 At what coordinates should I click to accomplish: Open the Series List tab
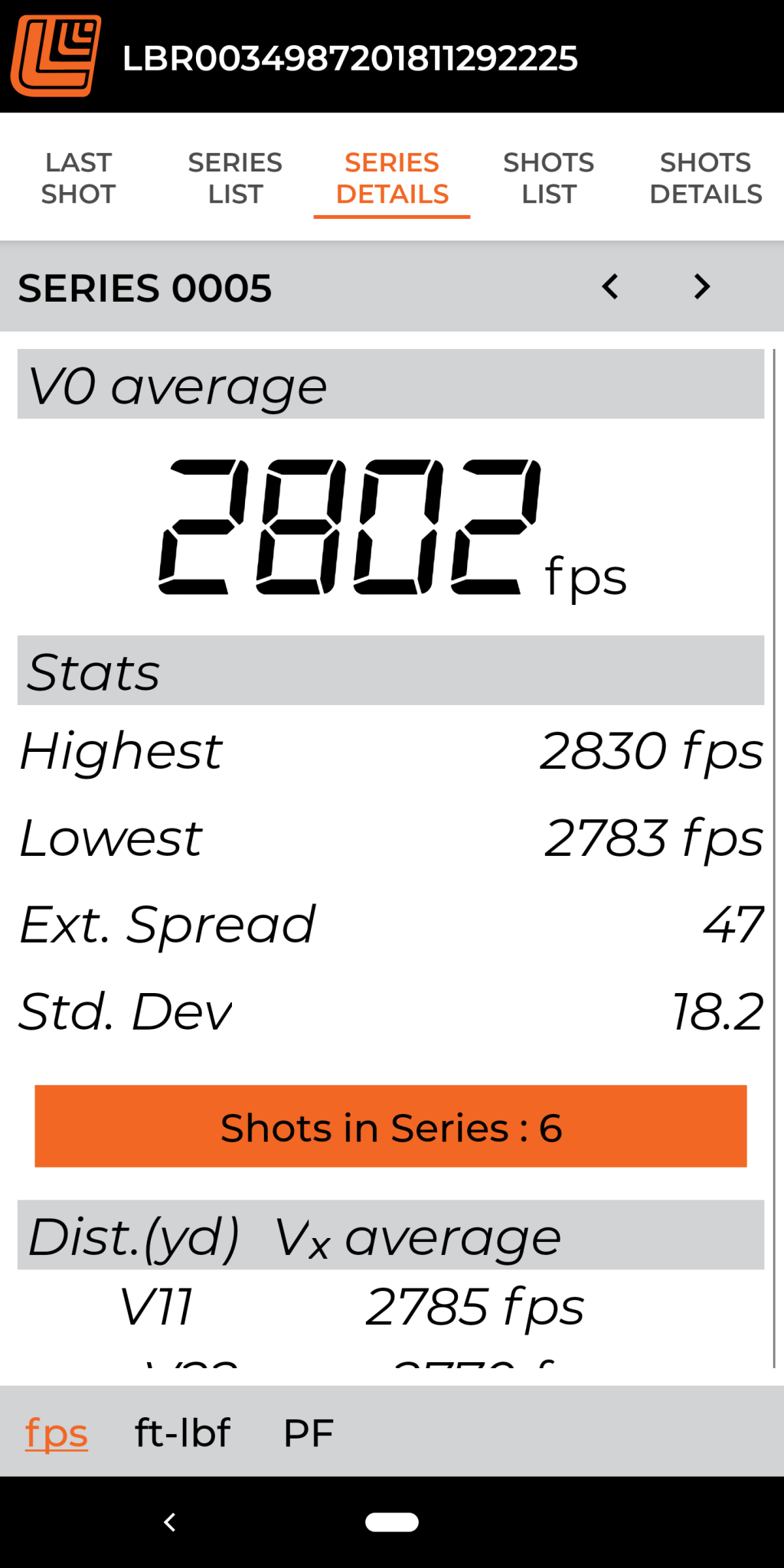(x=235, y=178)
